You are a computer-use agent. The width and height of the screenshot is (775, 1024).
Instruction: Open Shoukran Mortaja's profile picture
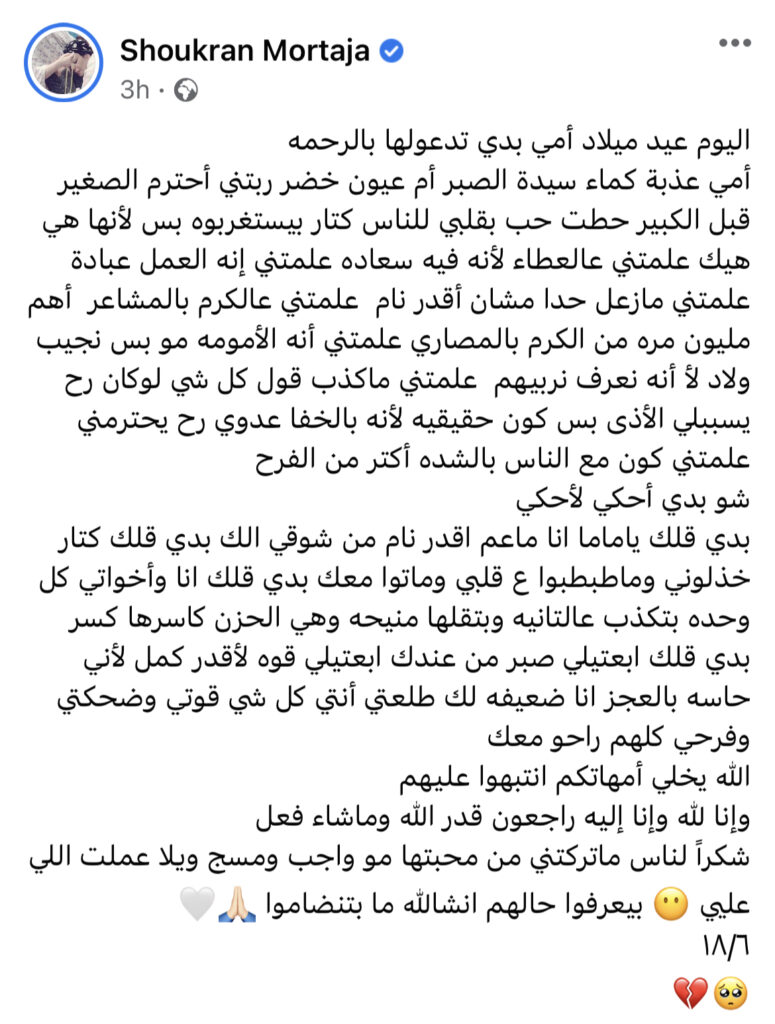[x=65, y=61]
